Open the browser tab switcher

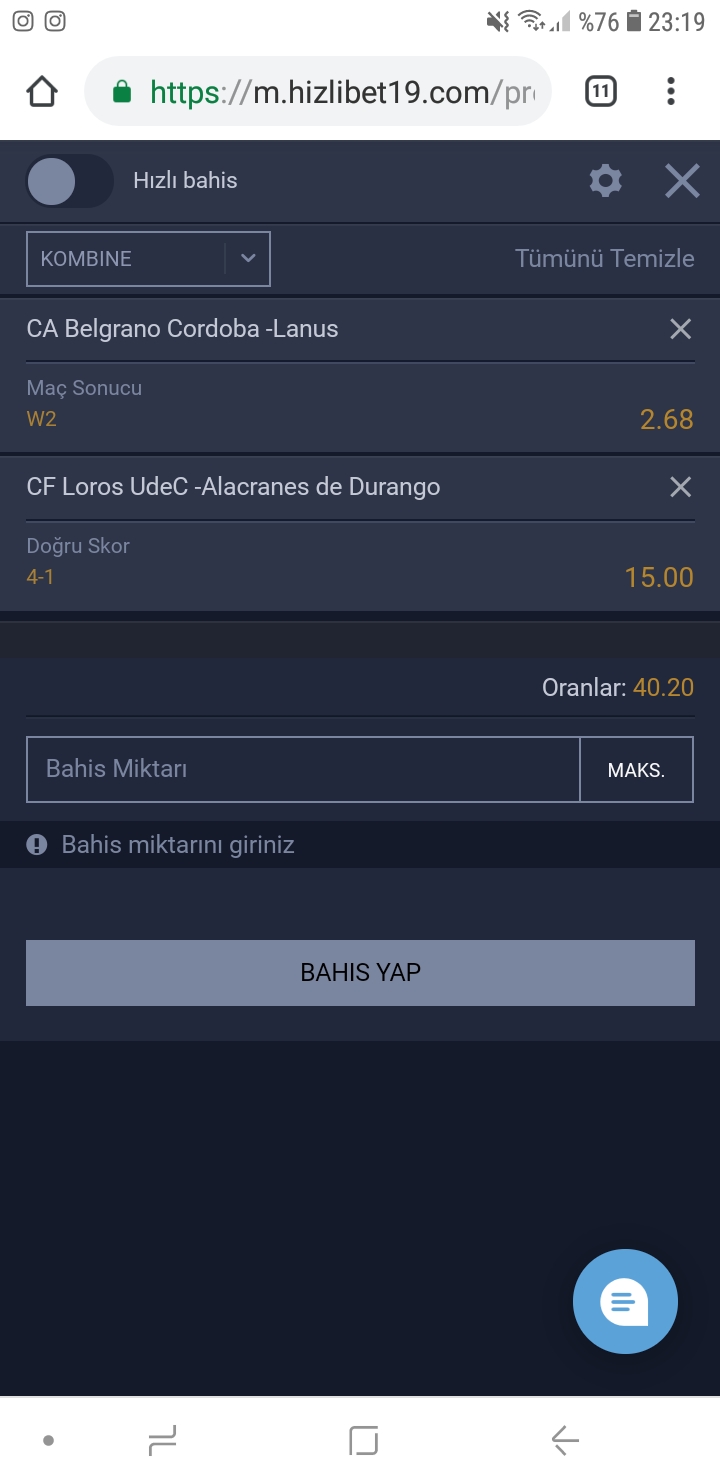tap(600, 93)
